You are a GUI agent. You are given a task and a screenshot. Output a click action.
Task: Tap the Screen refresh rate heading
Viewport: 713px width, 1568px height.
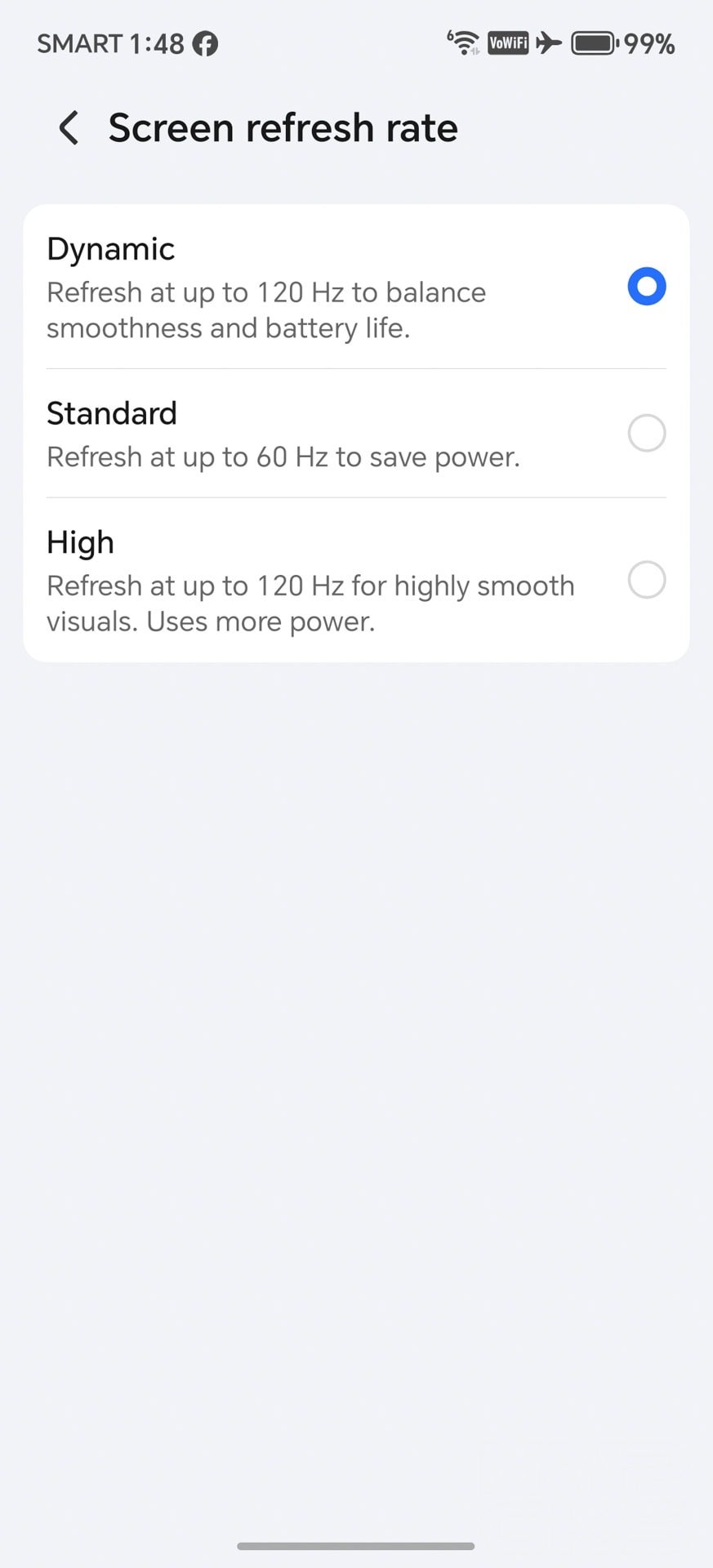[x=283, y=127]
